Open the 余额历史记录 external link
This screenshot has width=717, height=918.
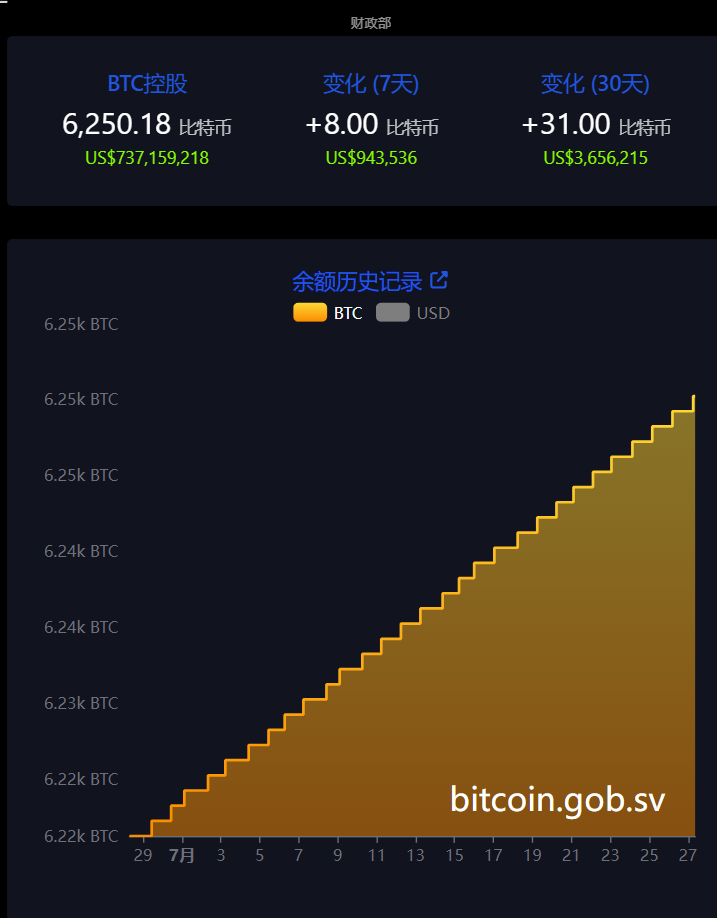point(438,280)
